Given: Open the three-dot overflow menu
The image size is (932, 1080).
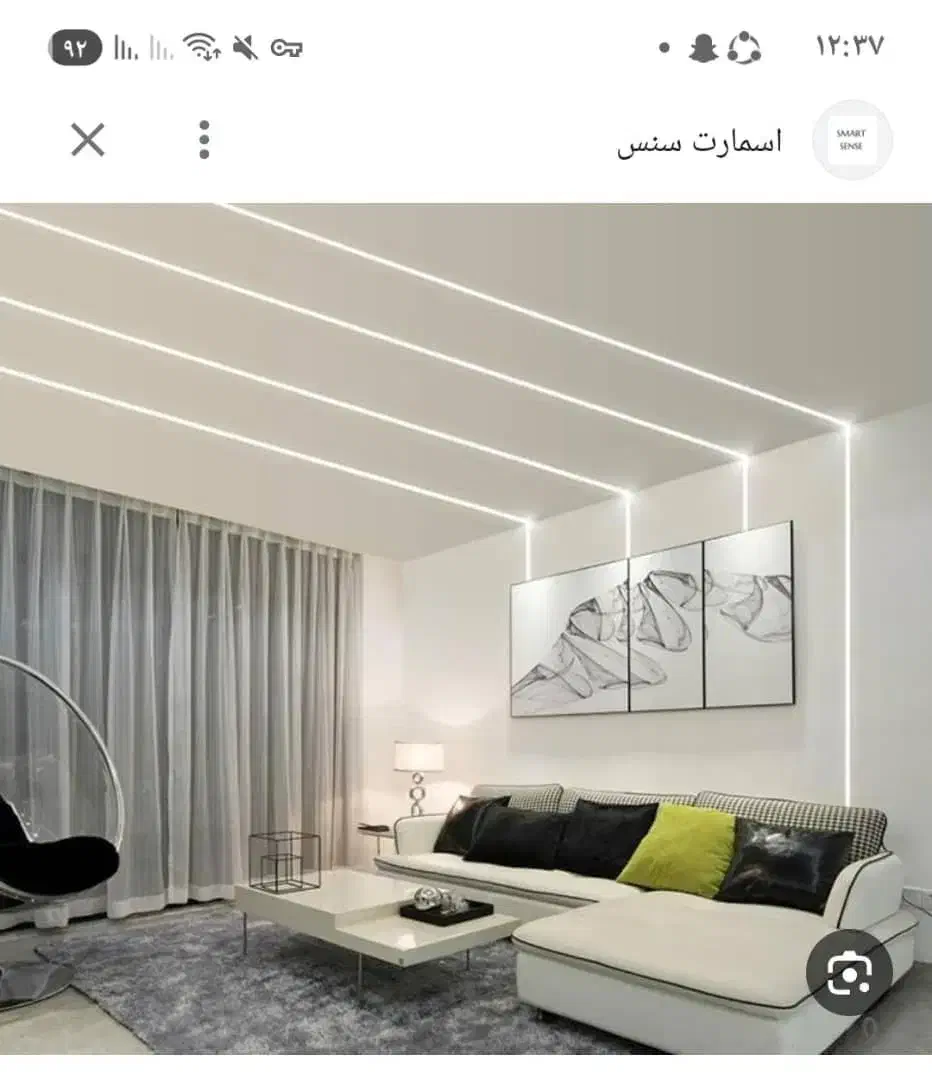Looking at the screenshot, I should coord(204,140).
